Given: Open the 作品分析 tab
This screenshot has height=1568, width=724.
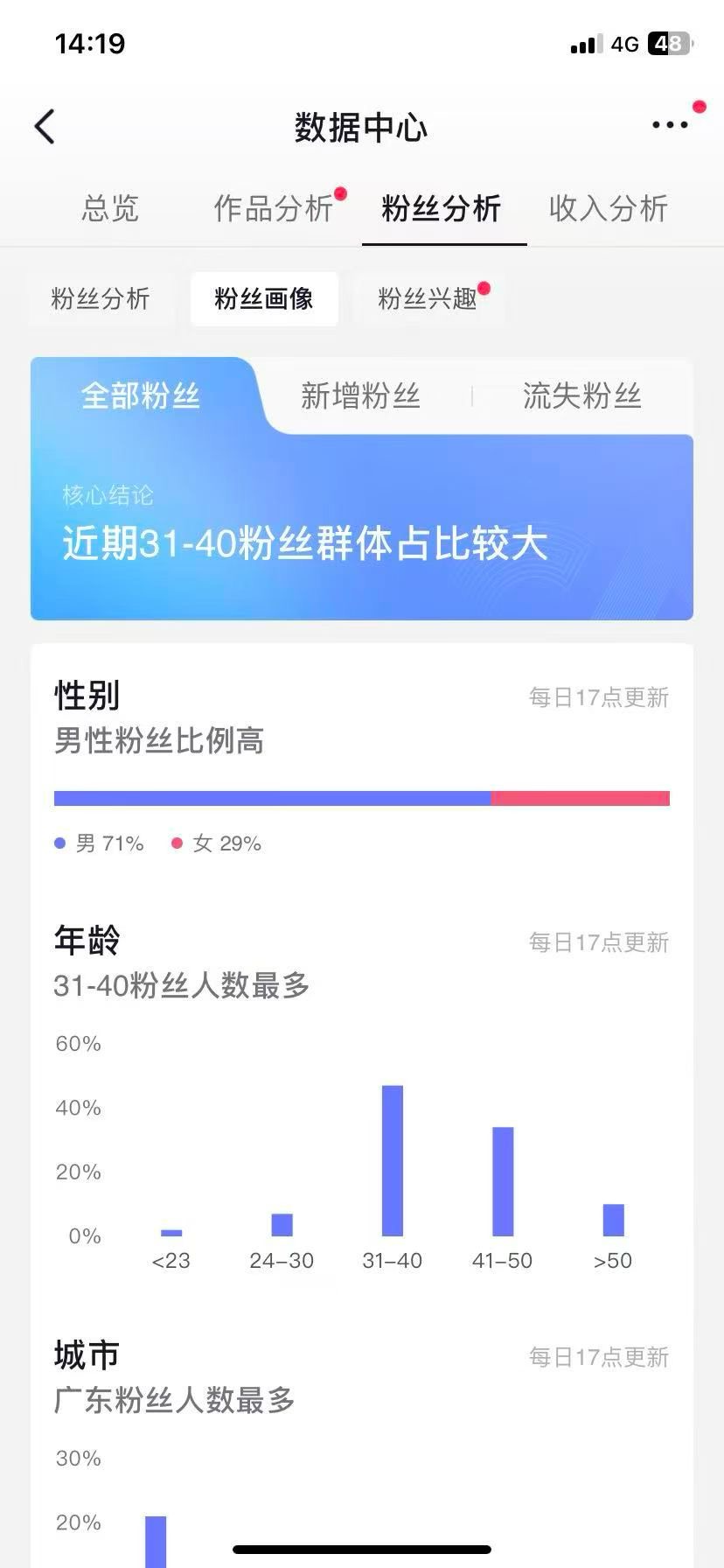Looking at the screenshot, I should (x=274, y=208).
